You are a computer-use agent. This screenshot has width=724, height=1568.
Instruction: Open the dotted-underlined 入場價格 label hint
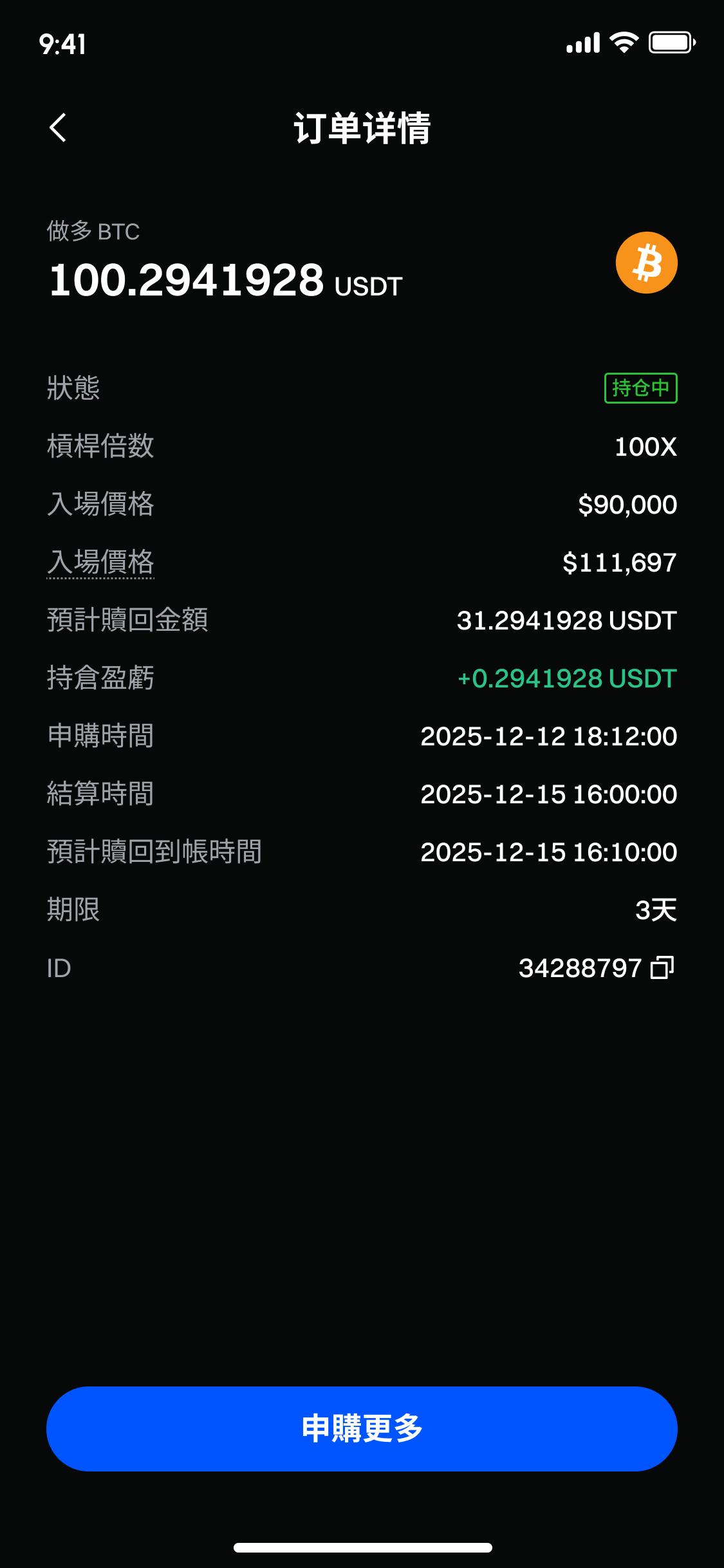(100, 563)
